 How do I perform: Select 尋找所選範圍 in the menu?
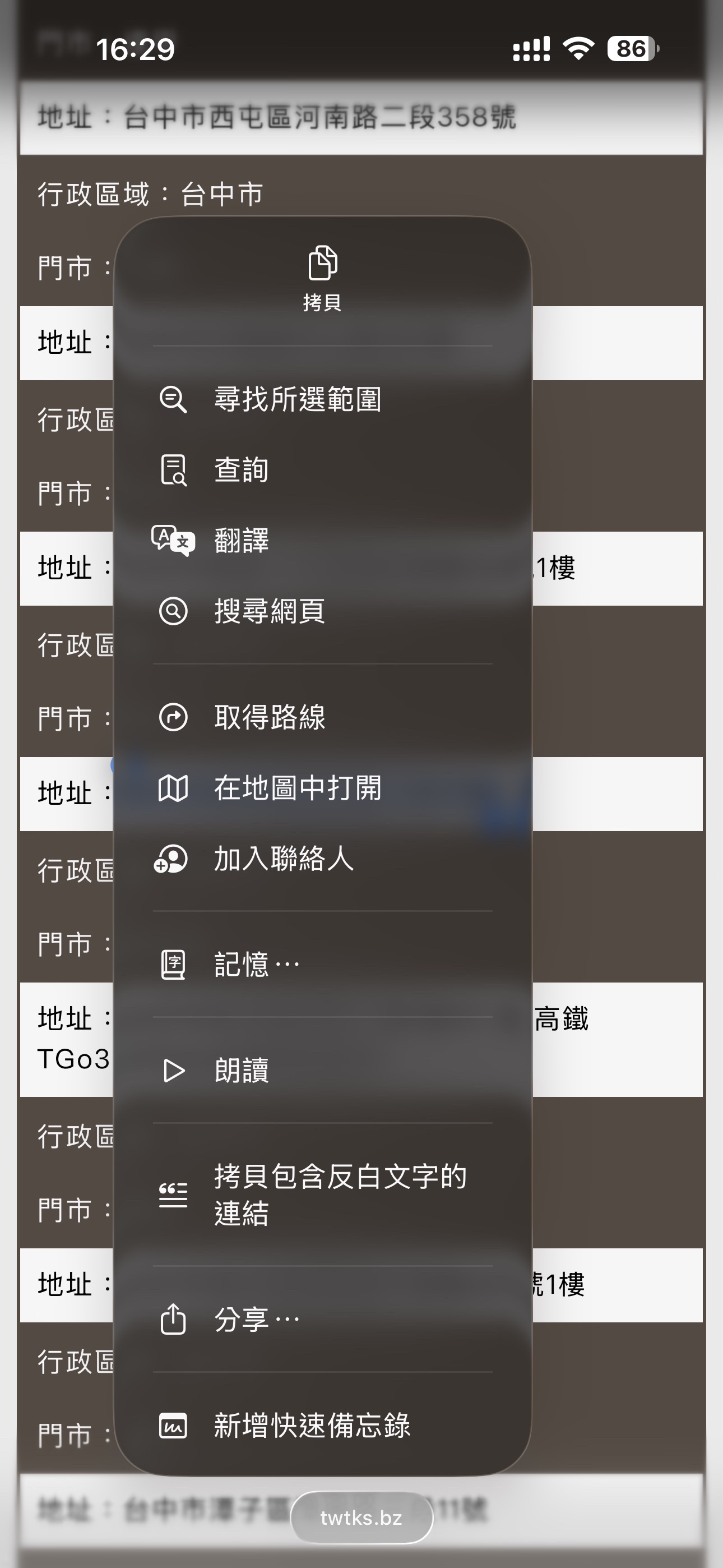322,399
